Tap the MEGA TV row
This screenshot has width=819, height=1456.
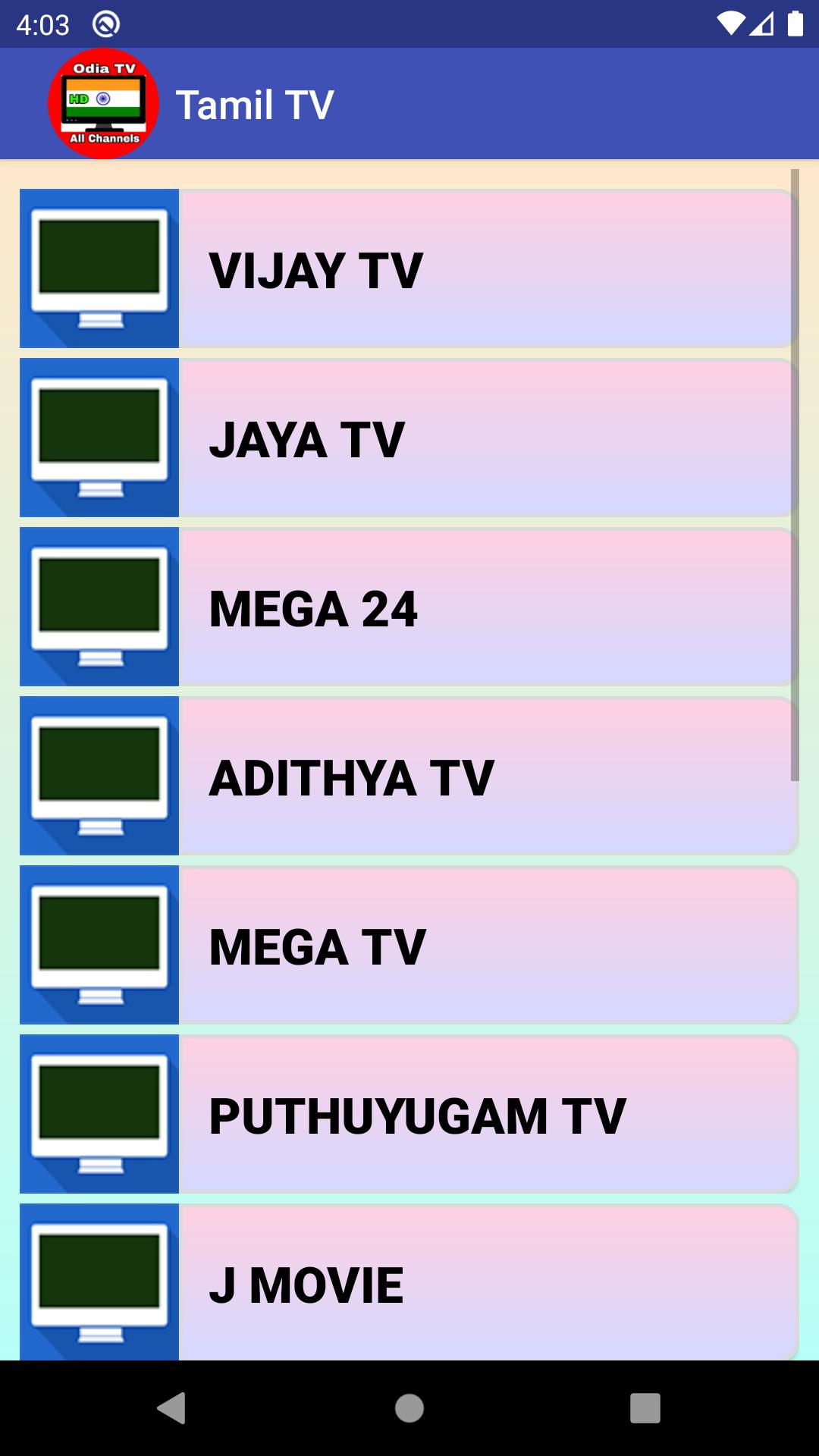[409, 946]
